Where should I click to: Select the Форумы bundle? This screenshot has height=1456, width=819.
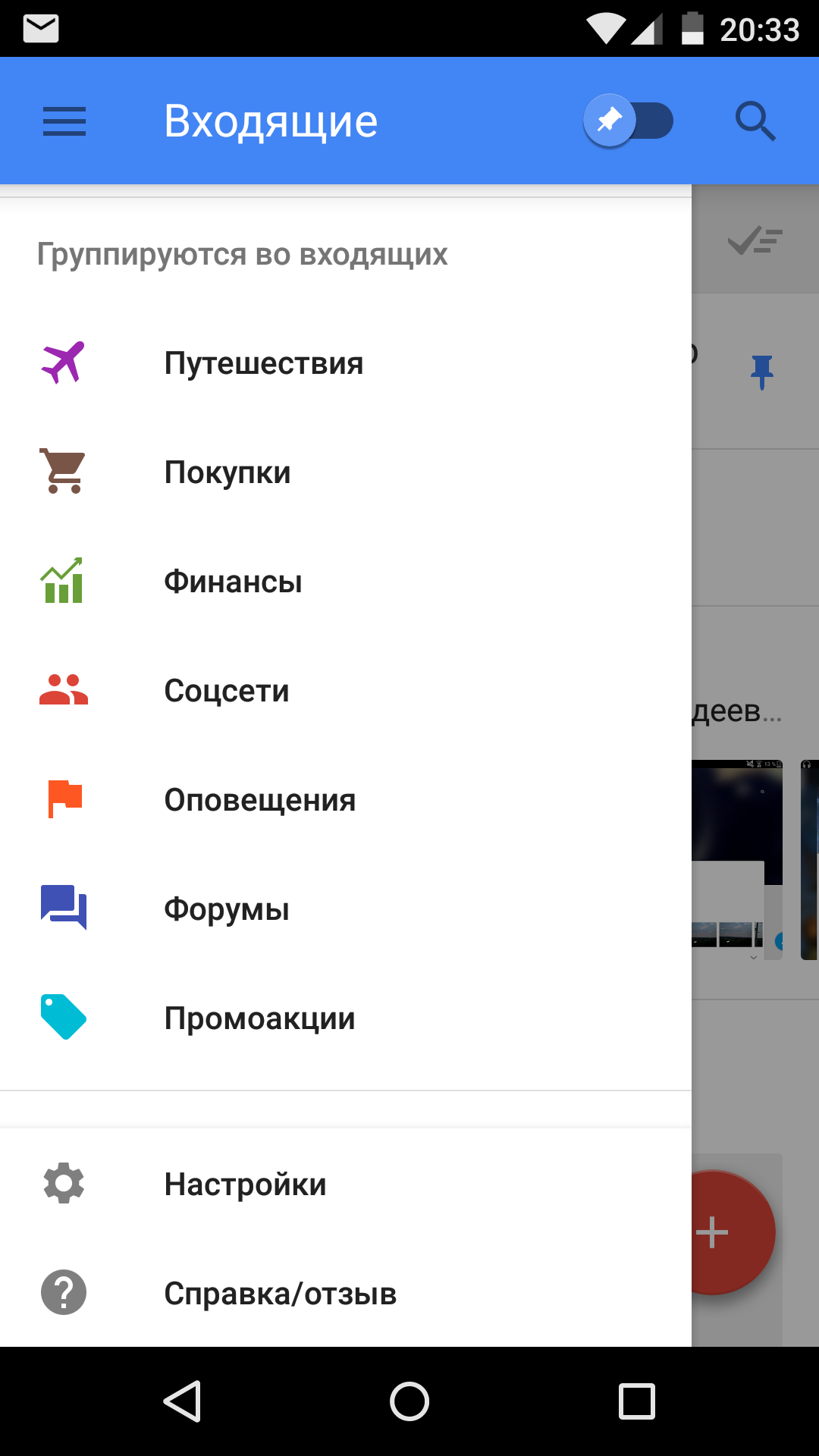pos(346,909)
